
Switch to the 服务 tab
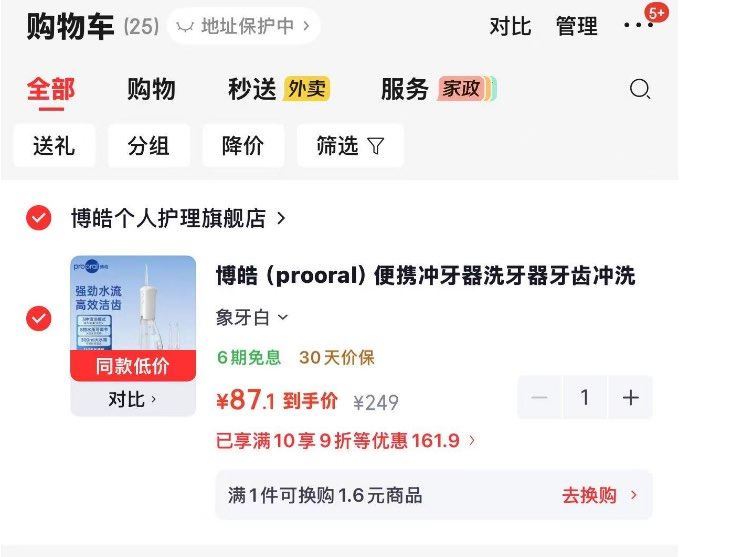439,89
